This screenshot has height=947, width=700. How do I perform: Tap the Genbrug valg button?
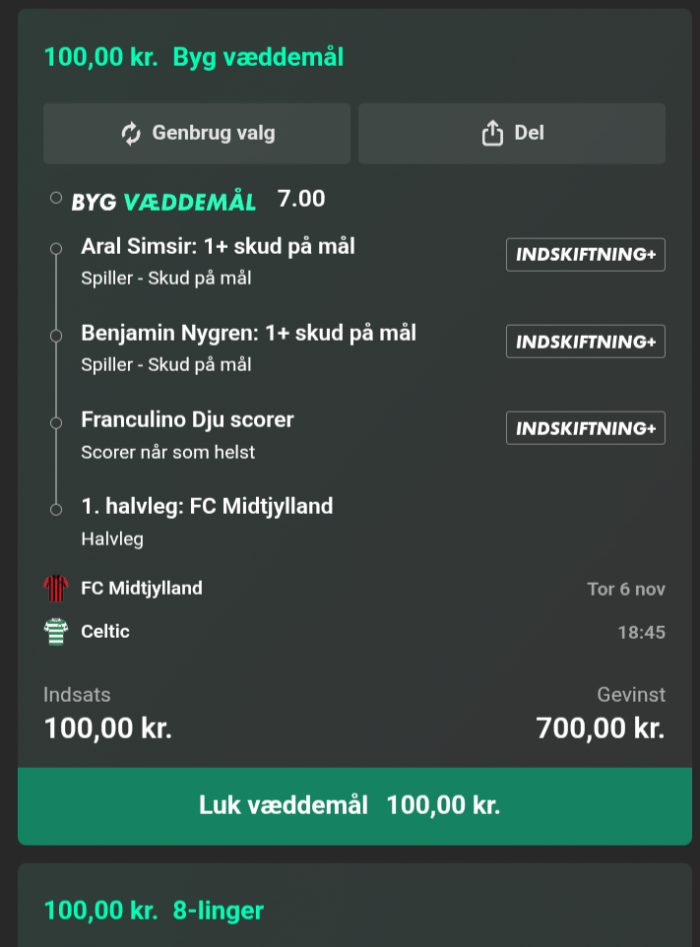tap(197, 133)
